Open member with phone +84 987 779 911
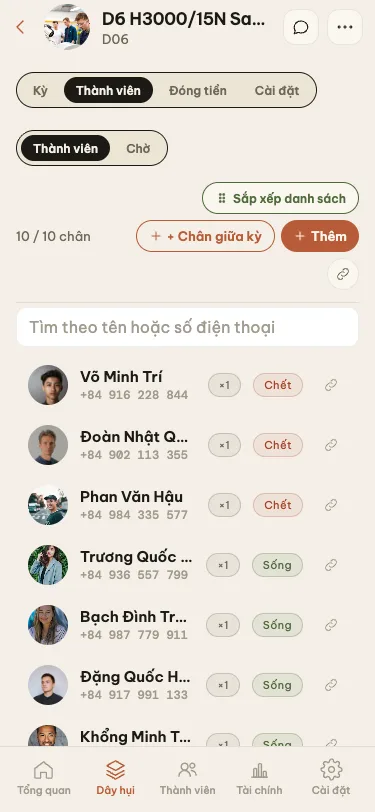The image size is (375, 812). [188, 625]
